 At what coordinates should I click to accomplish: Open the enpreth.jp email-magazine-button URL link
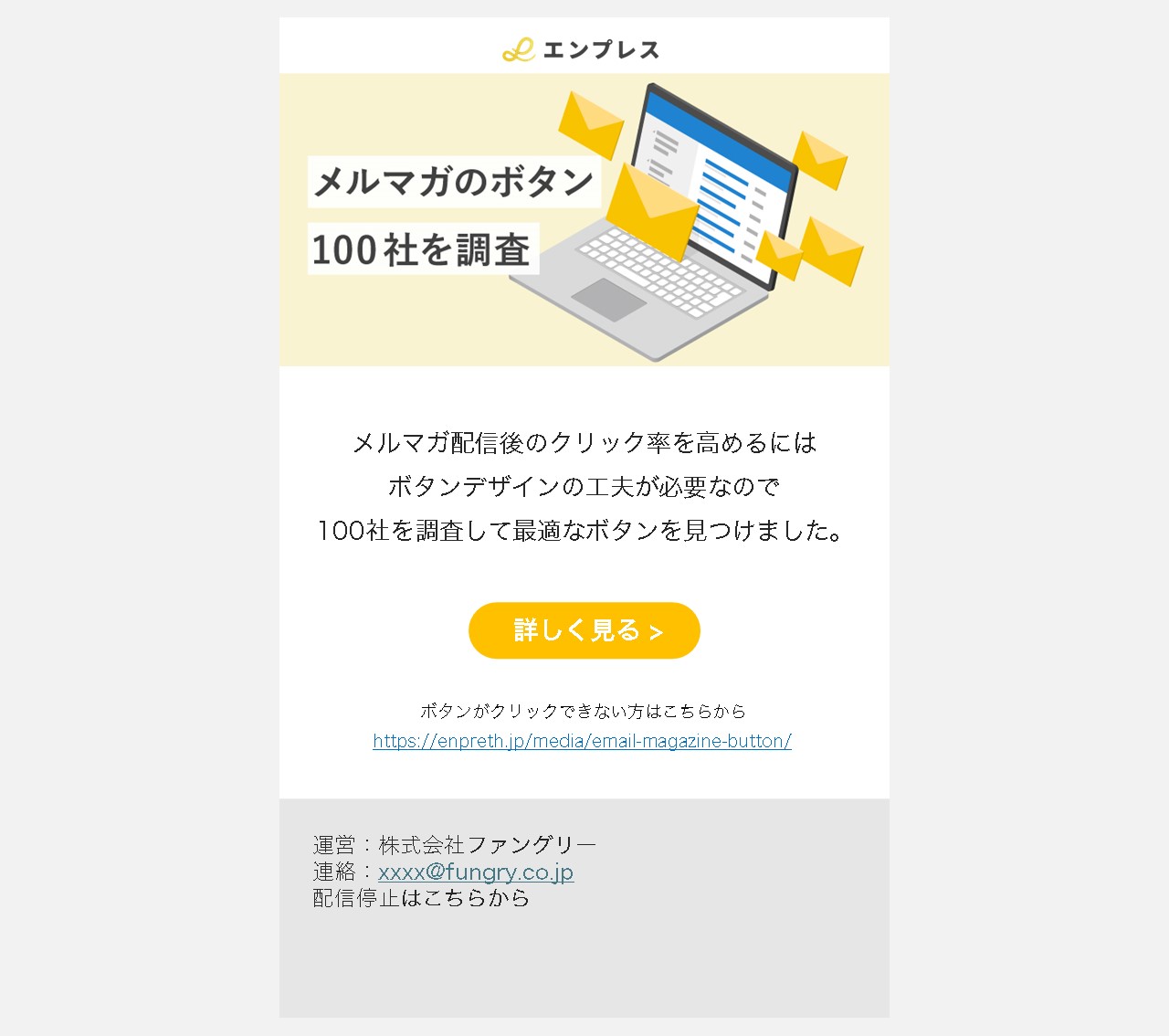point(582,741)
